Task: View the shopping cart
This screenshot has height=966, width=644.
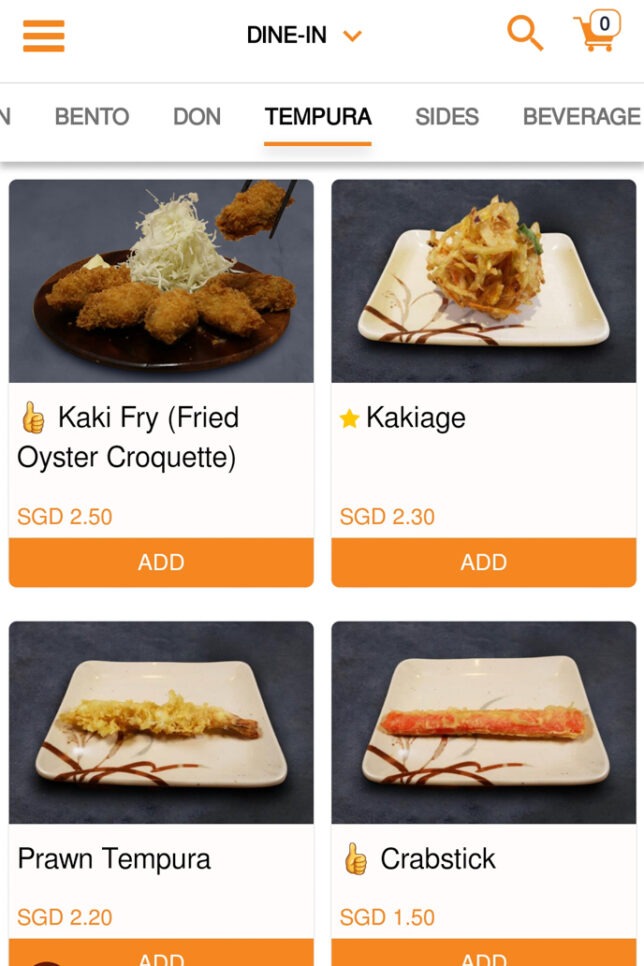Action: [596, 32]
